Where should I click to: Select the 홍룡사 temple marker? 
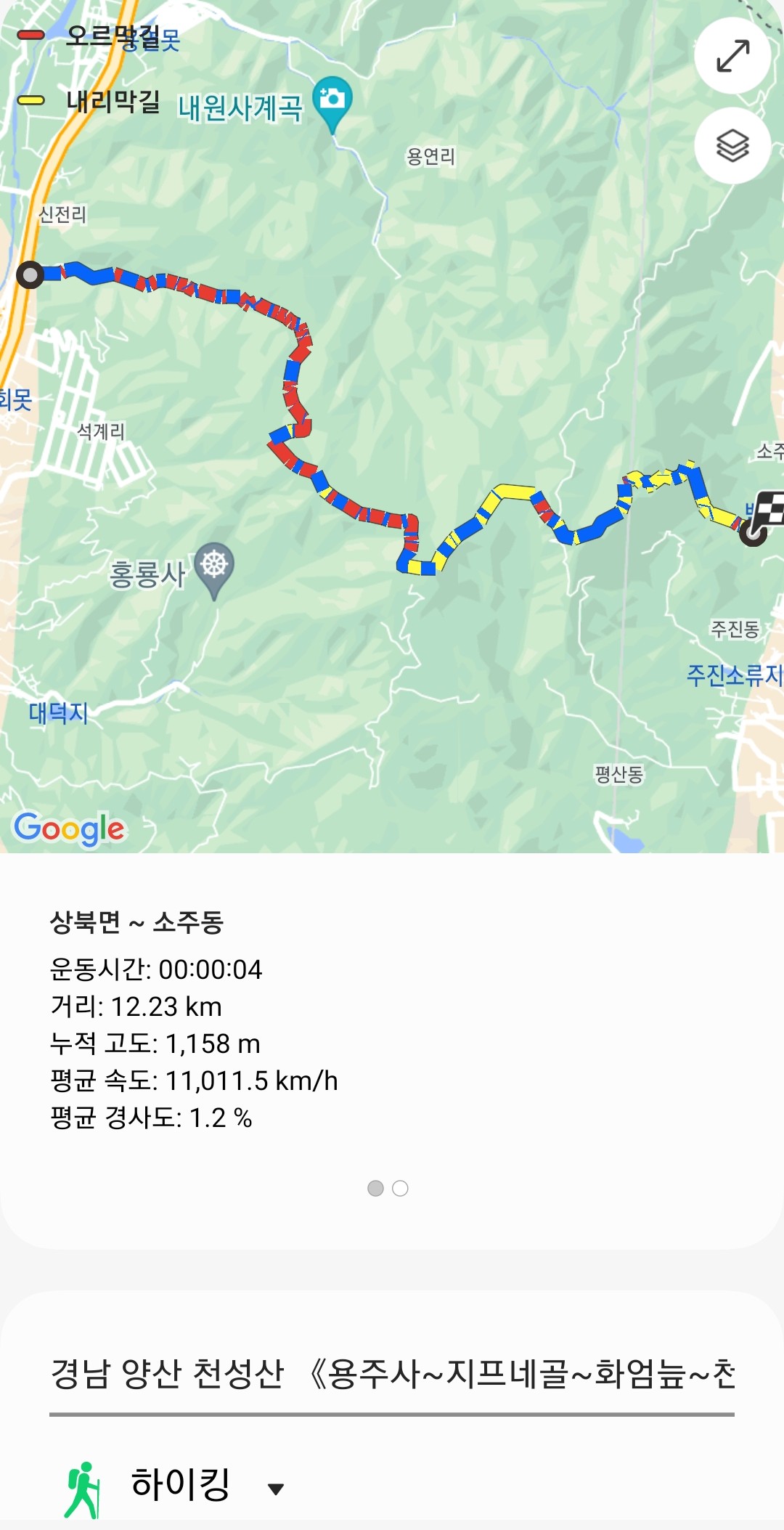(x=214, y=566)
